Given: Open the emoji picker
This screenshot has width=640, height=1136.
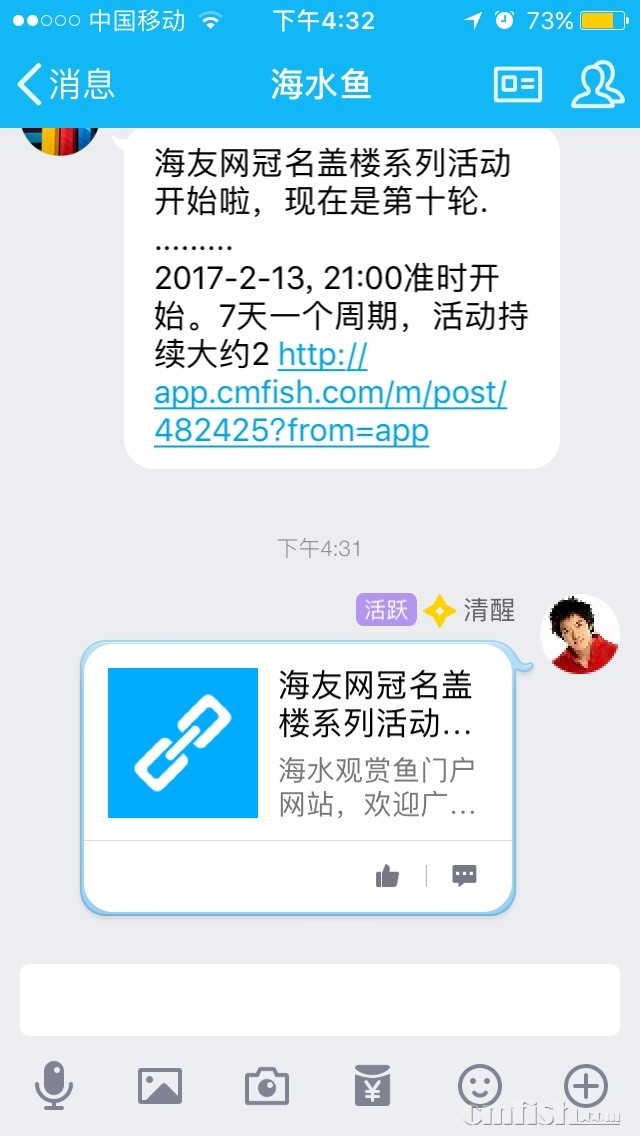Looking at the screenshot, I should coord(480,1085).
